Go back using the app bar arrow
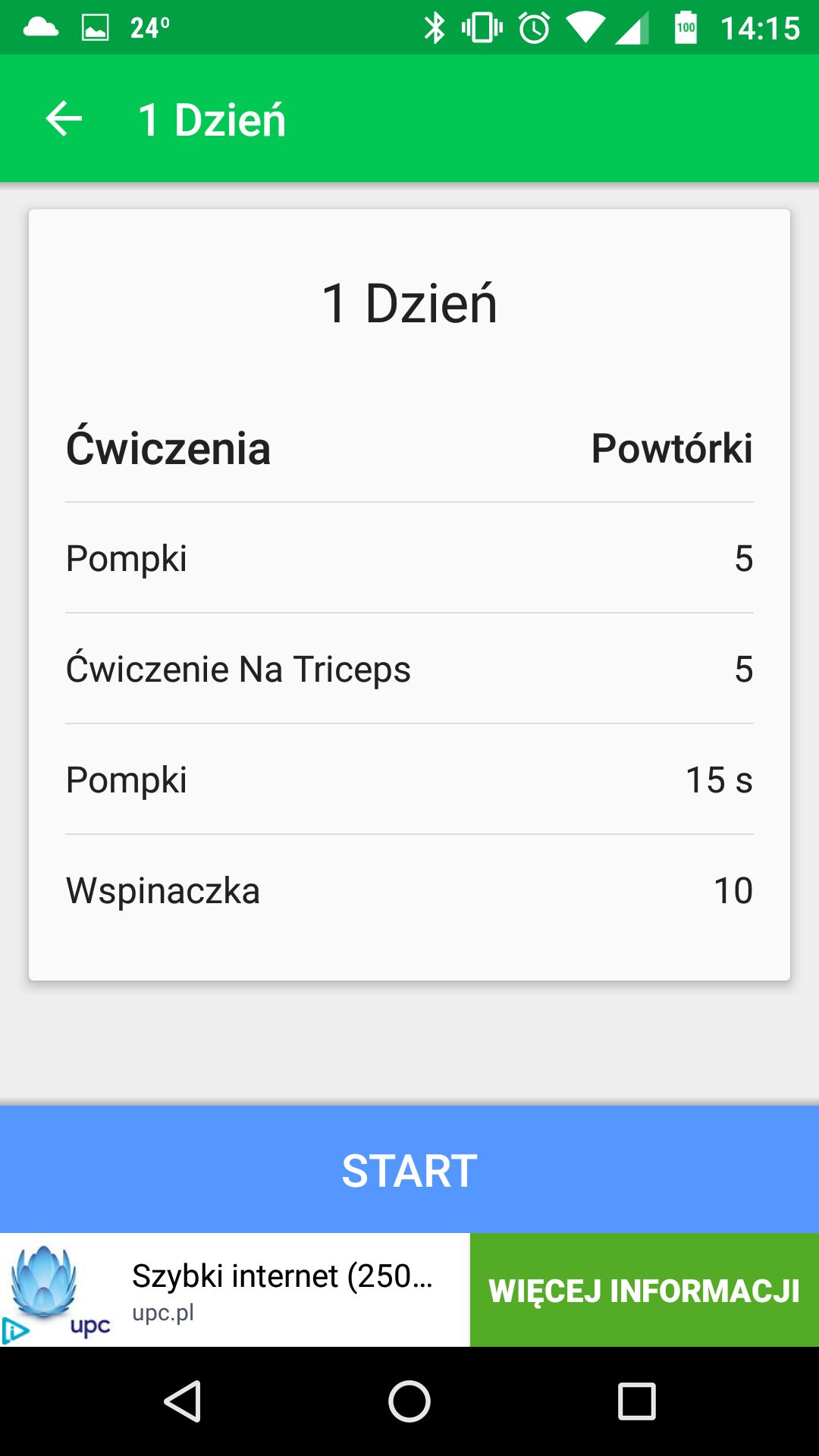 coord(64,119)
